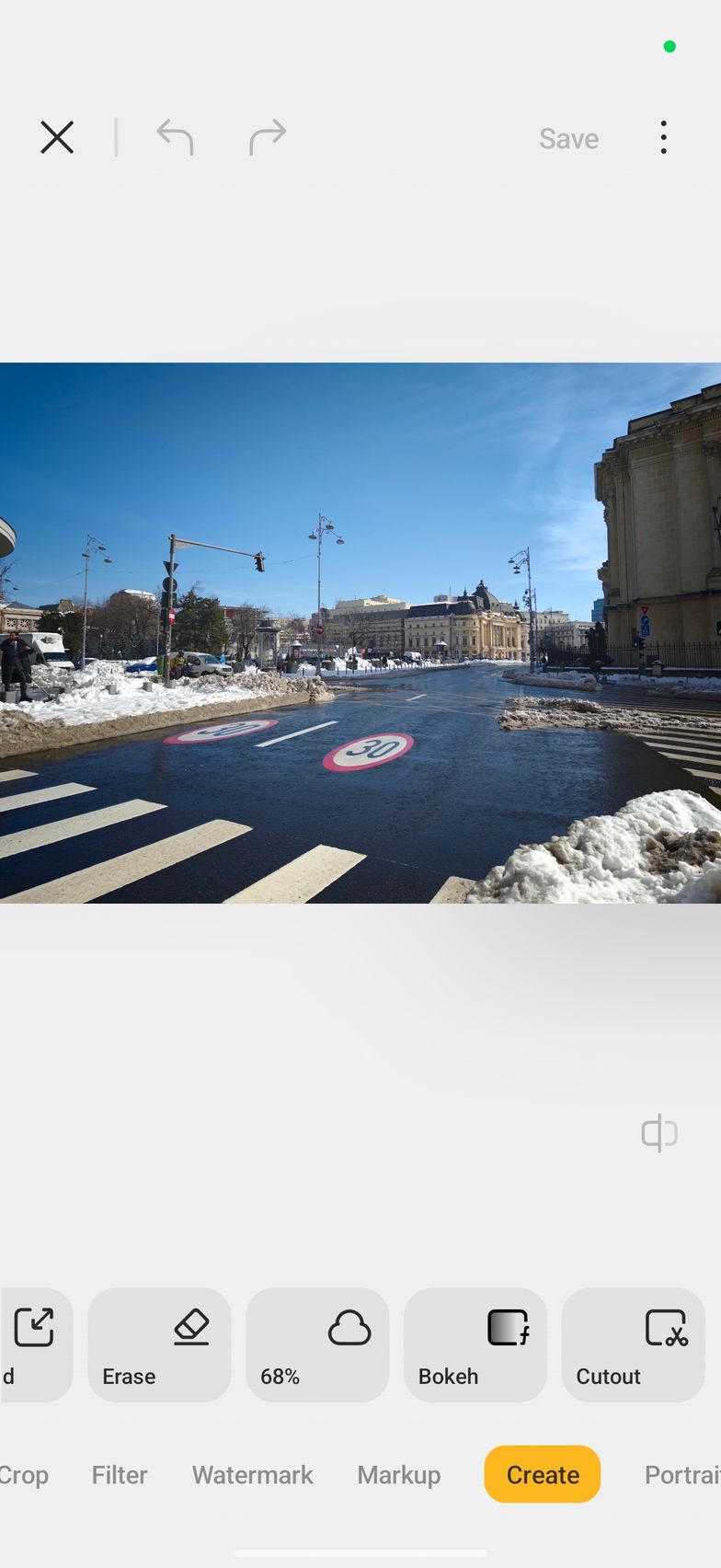Screen dimensions: 721x1568
Task: Open the Watermark tab
Action: pos(252,1474)
